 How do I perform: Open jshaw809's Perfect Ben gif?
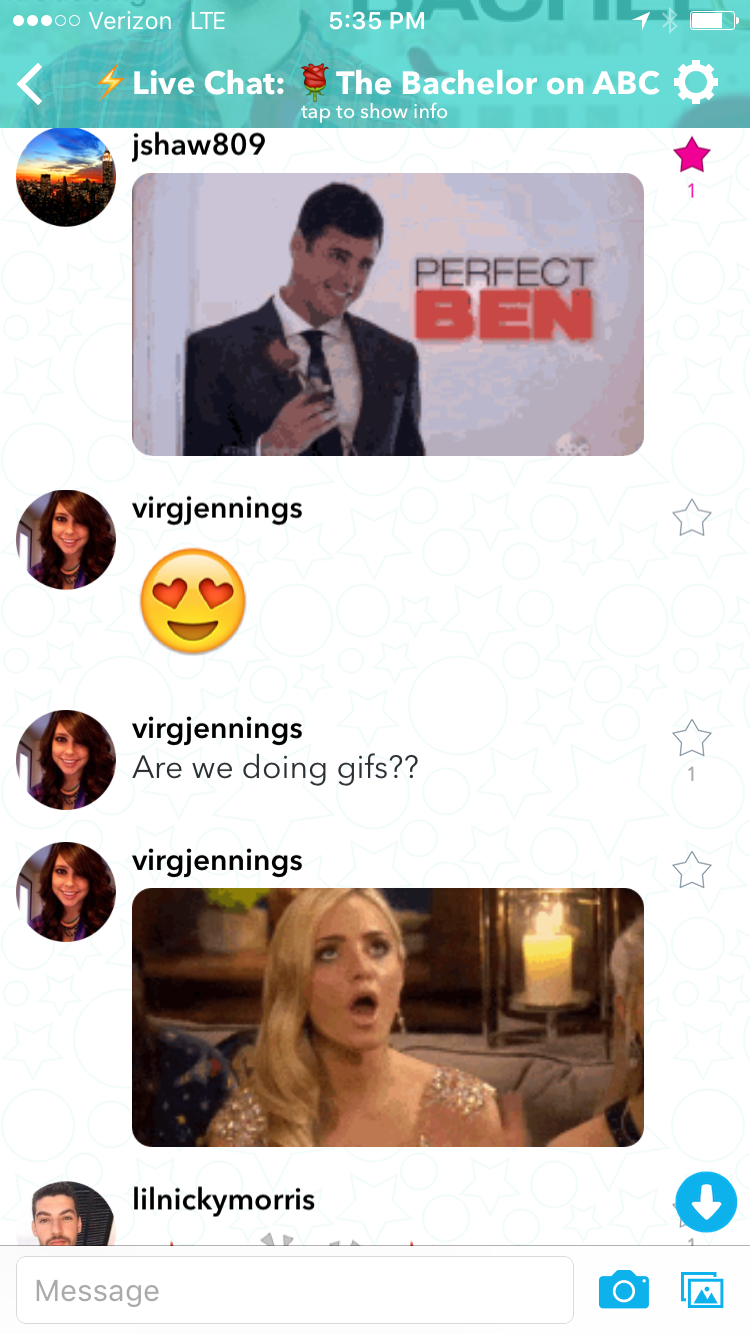click(x=387, y=314)
